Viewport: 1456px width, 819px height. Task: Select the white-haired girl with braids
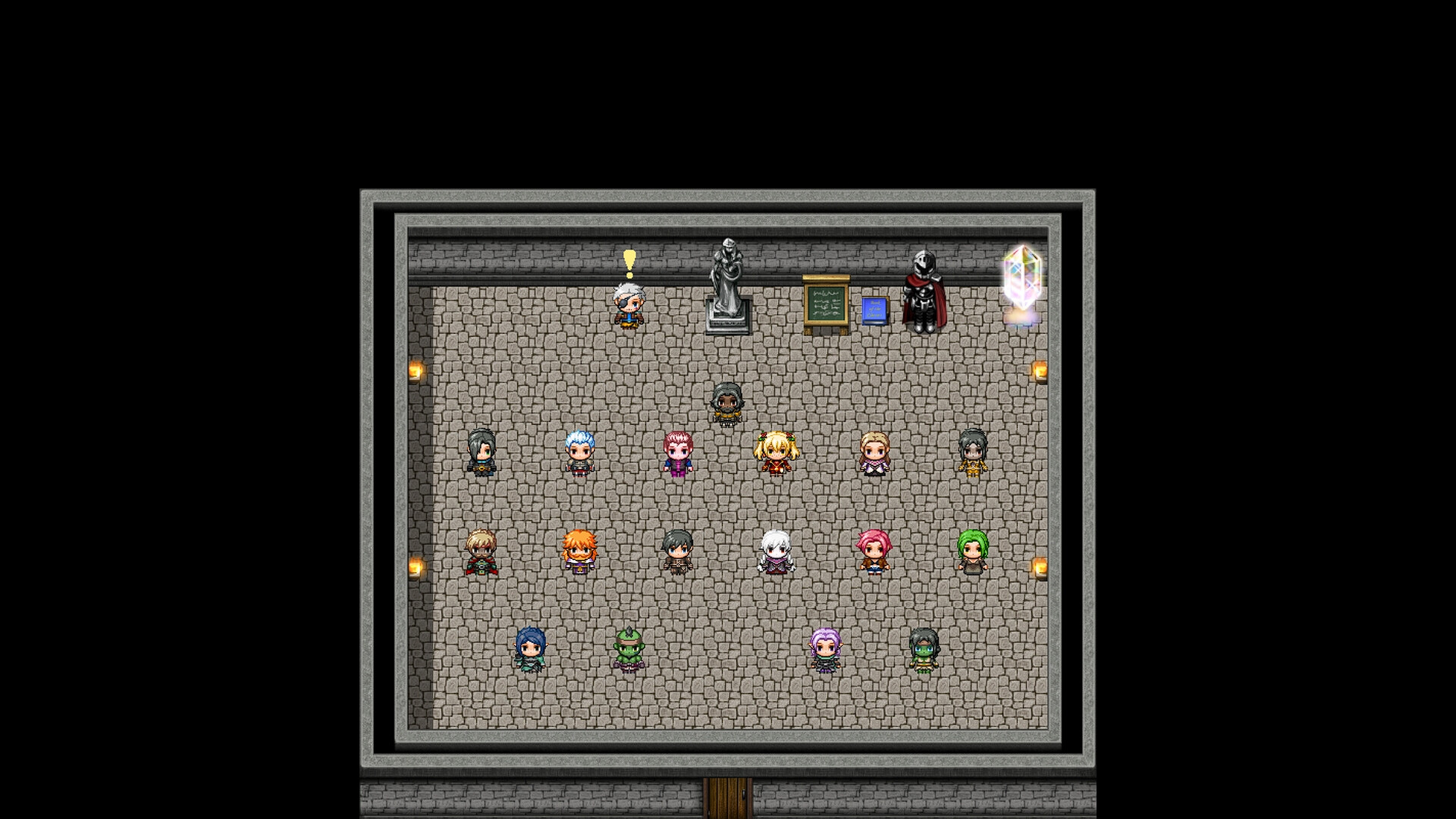tap(775, 551)
